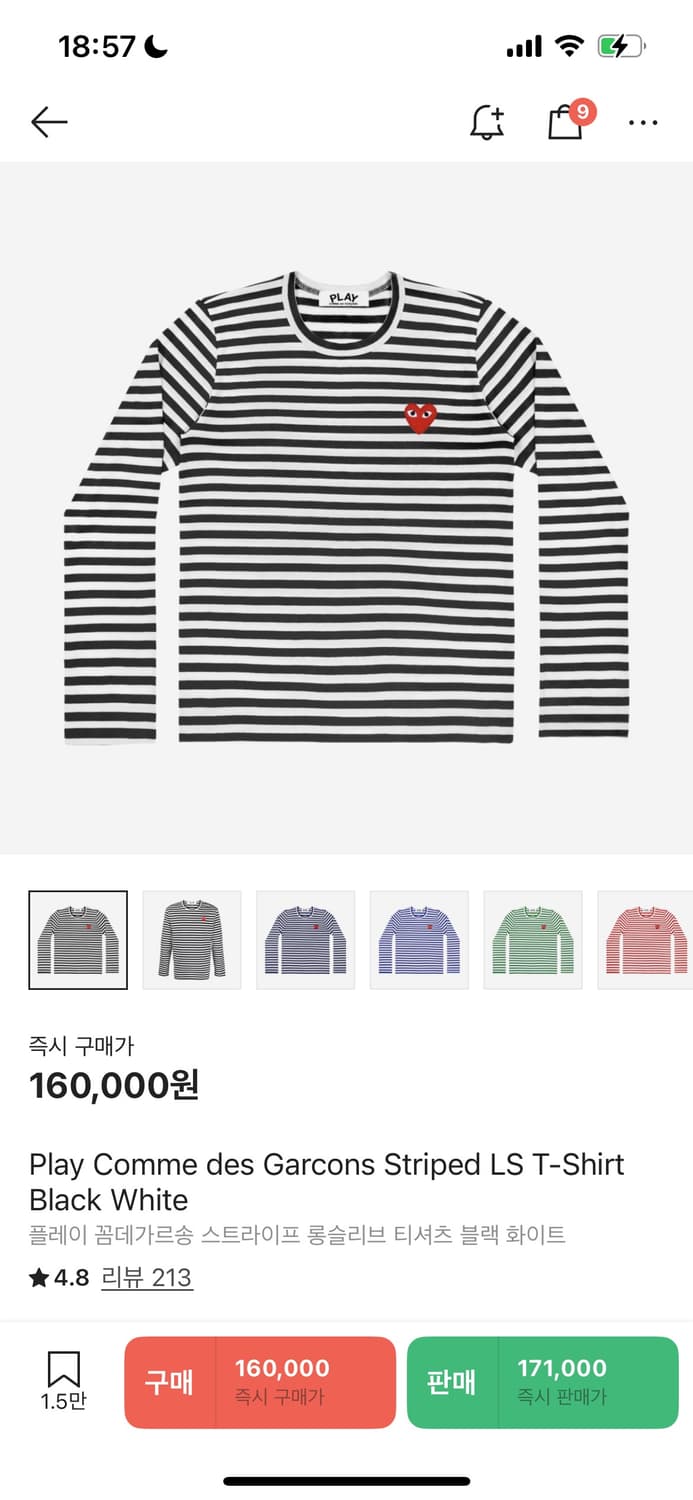This screenshot has width=693, height=1500.
Task: View the navy striped shirt variant
Action: coord(306,940)
